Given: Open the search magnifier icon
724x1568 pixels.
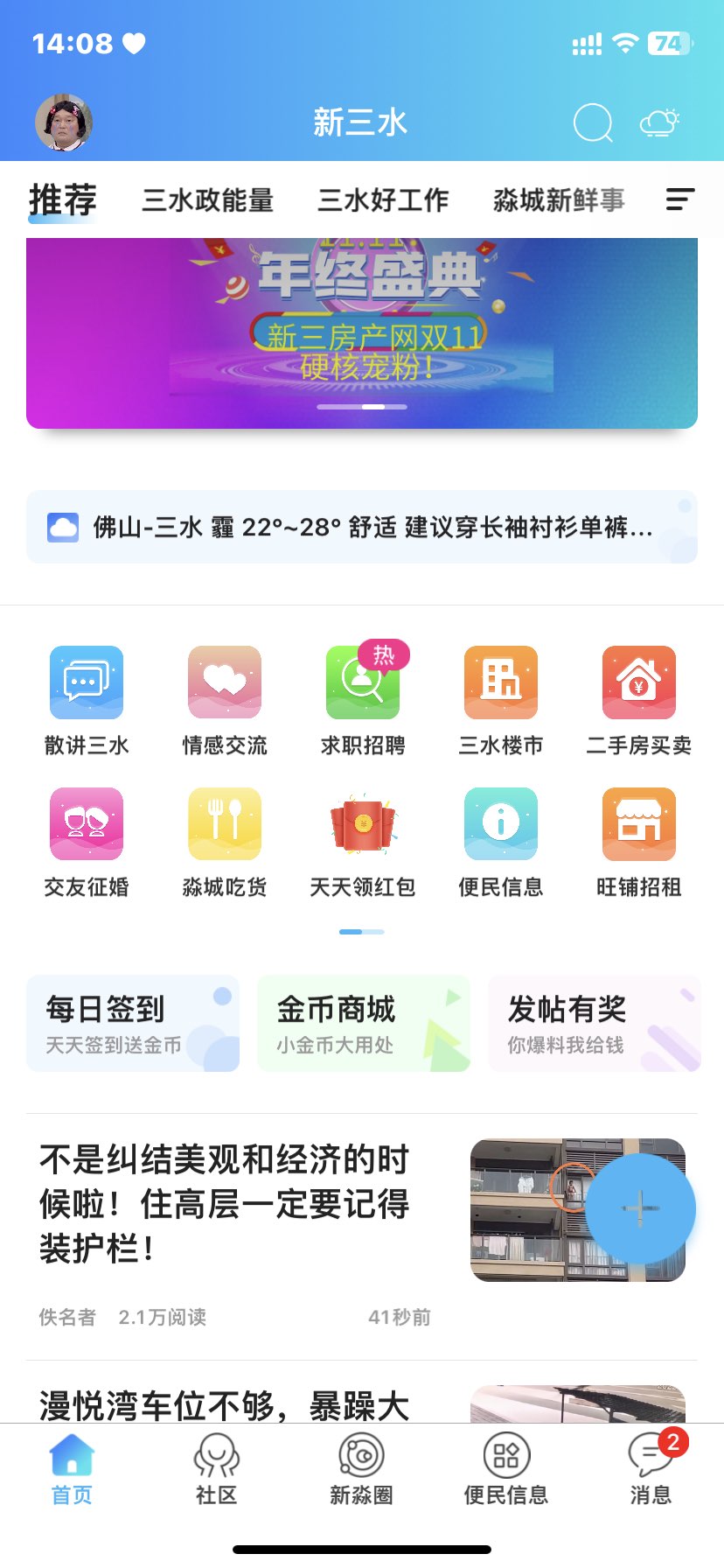Looking at the screenshot, I should pyautogui.click(x=593, y=122).
